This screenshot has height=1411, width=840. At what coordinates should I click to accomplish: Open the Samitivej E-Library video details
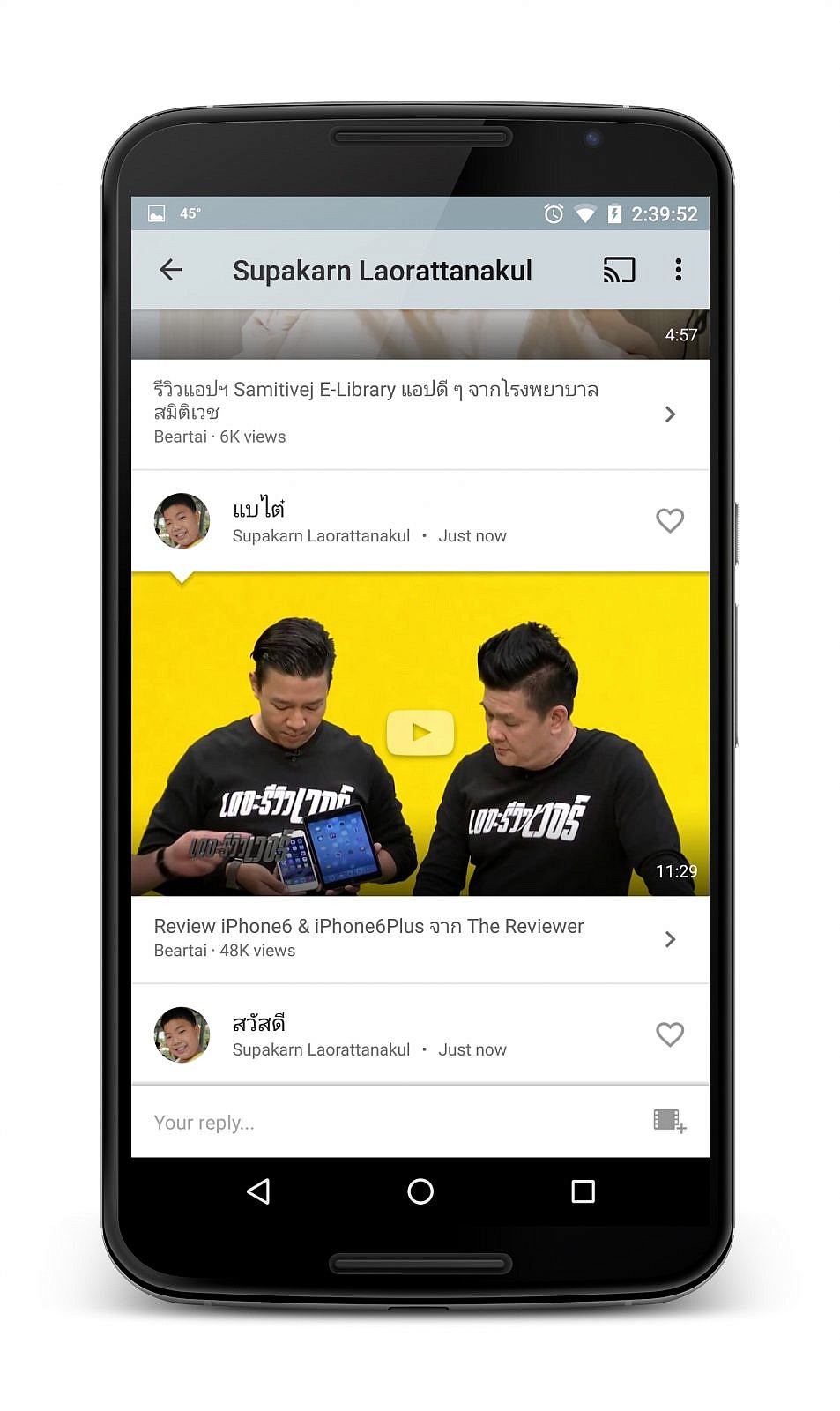[x=669, y=414]
